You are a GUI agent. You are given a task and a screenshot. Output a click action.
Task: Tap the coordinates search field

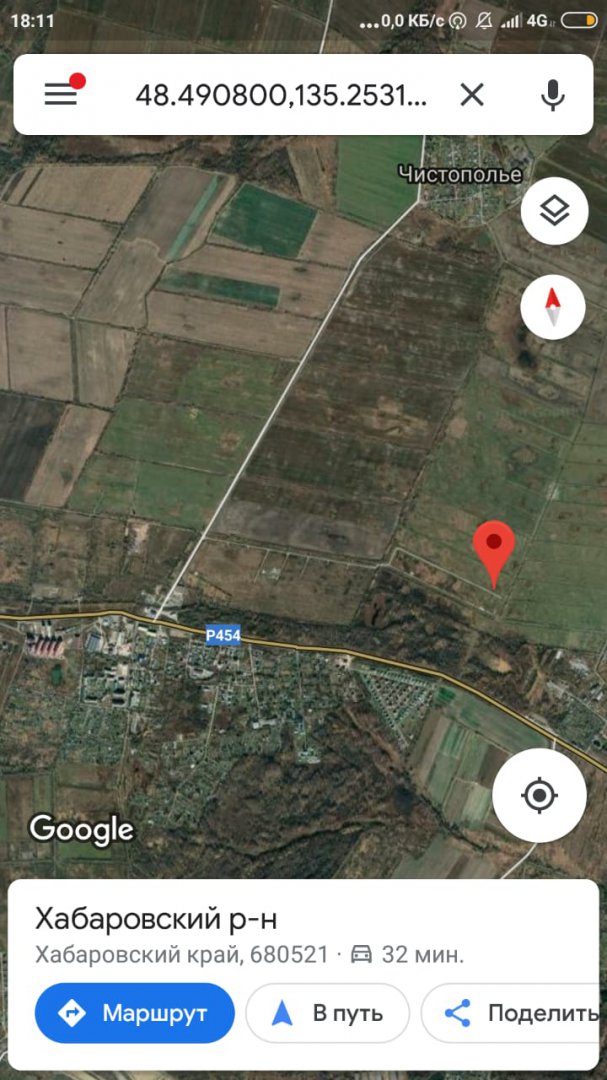coord(281,94)
